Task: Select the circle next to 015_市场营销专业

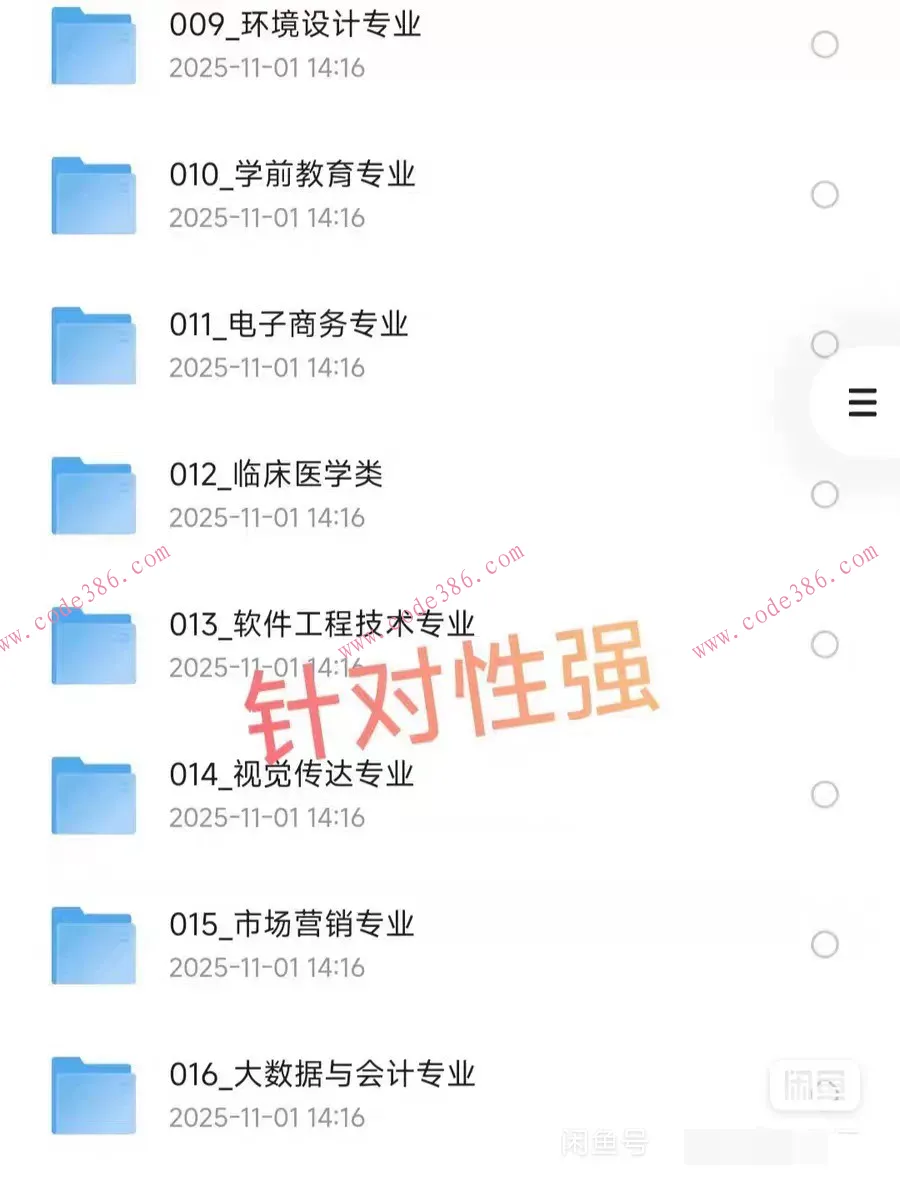Action: click(x=824, y=944)
